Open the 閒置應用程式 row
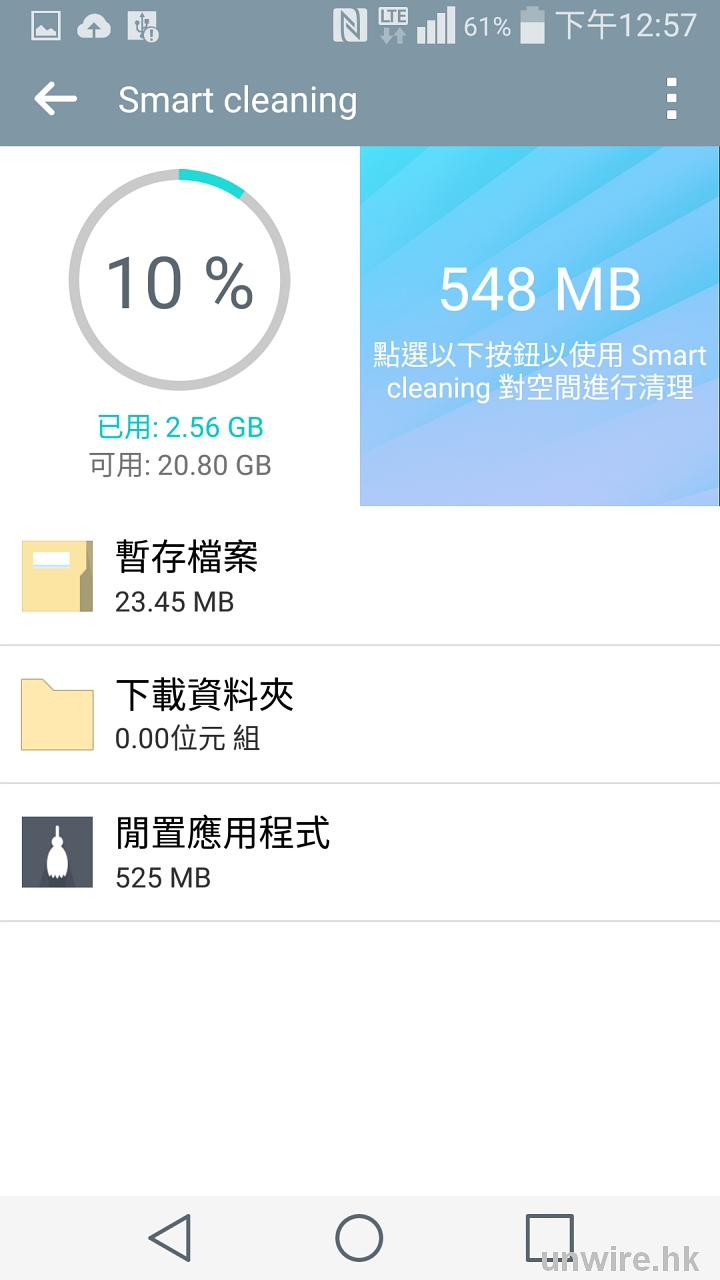This screenshot has width=720, height=1280. [x=360, y=852]
